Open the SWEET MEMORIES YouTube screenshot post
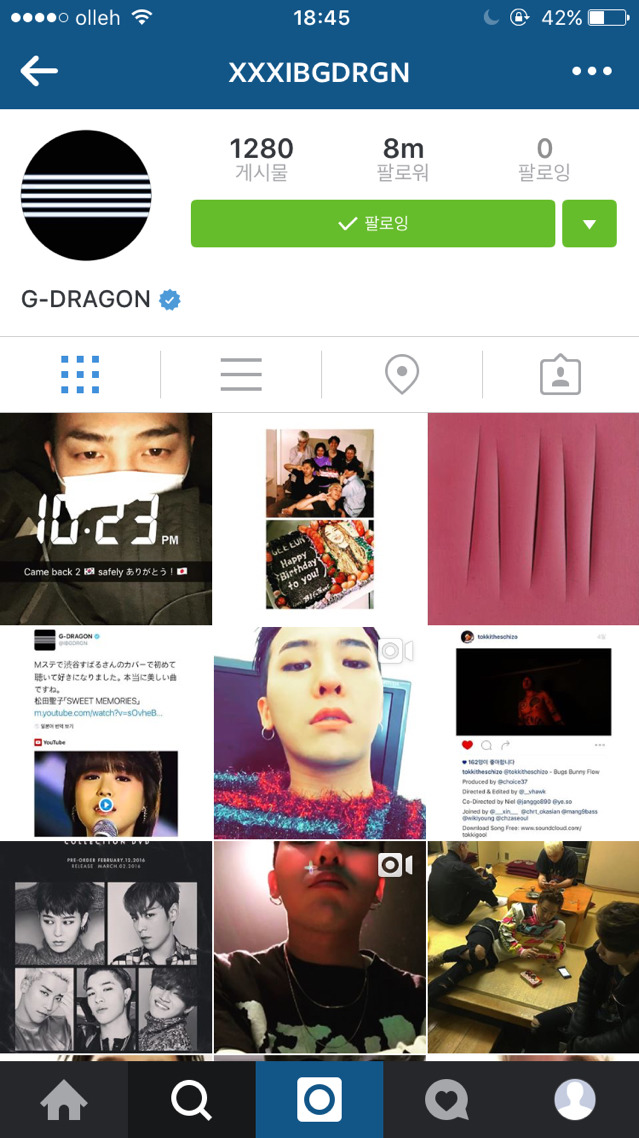Image resolution: width=639 pixels, height=1138 pixels. coord(106,733)
